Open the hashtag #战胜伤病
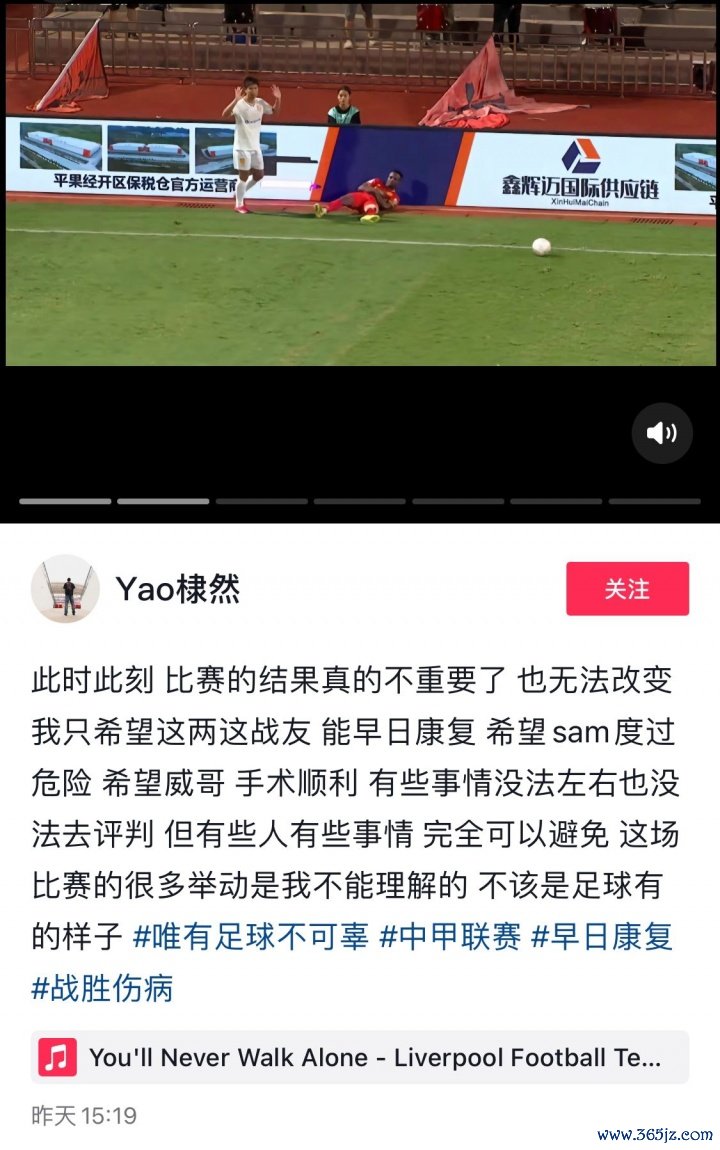 (103, 988)
